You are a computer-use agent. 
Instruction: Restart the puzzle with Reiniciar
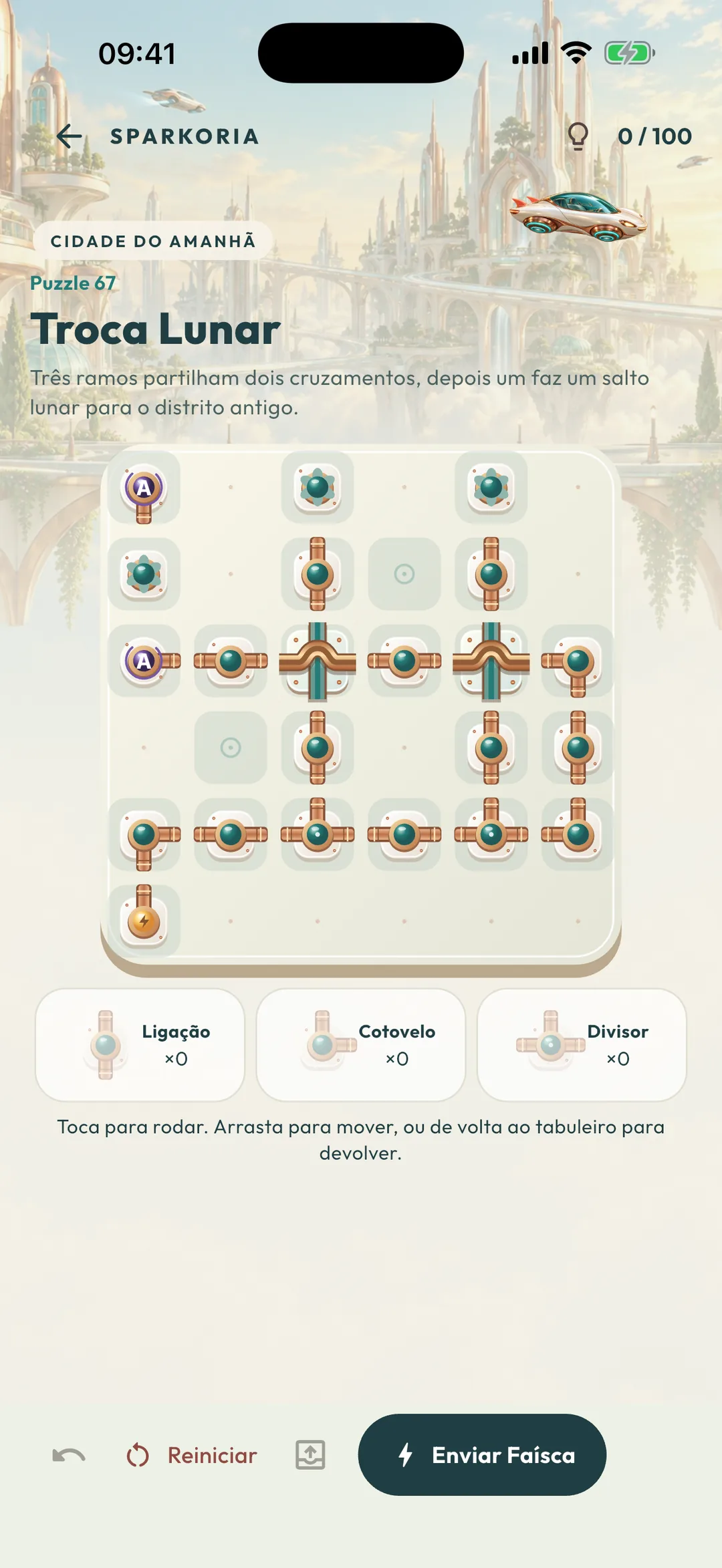coord(192,1455)
